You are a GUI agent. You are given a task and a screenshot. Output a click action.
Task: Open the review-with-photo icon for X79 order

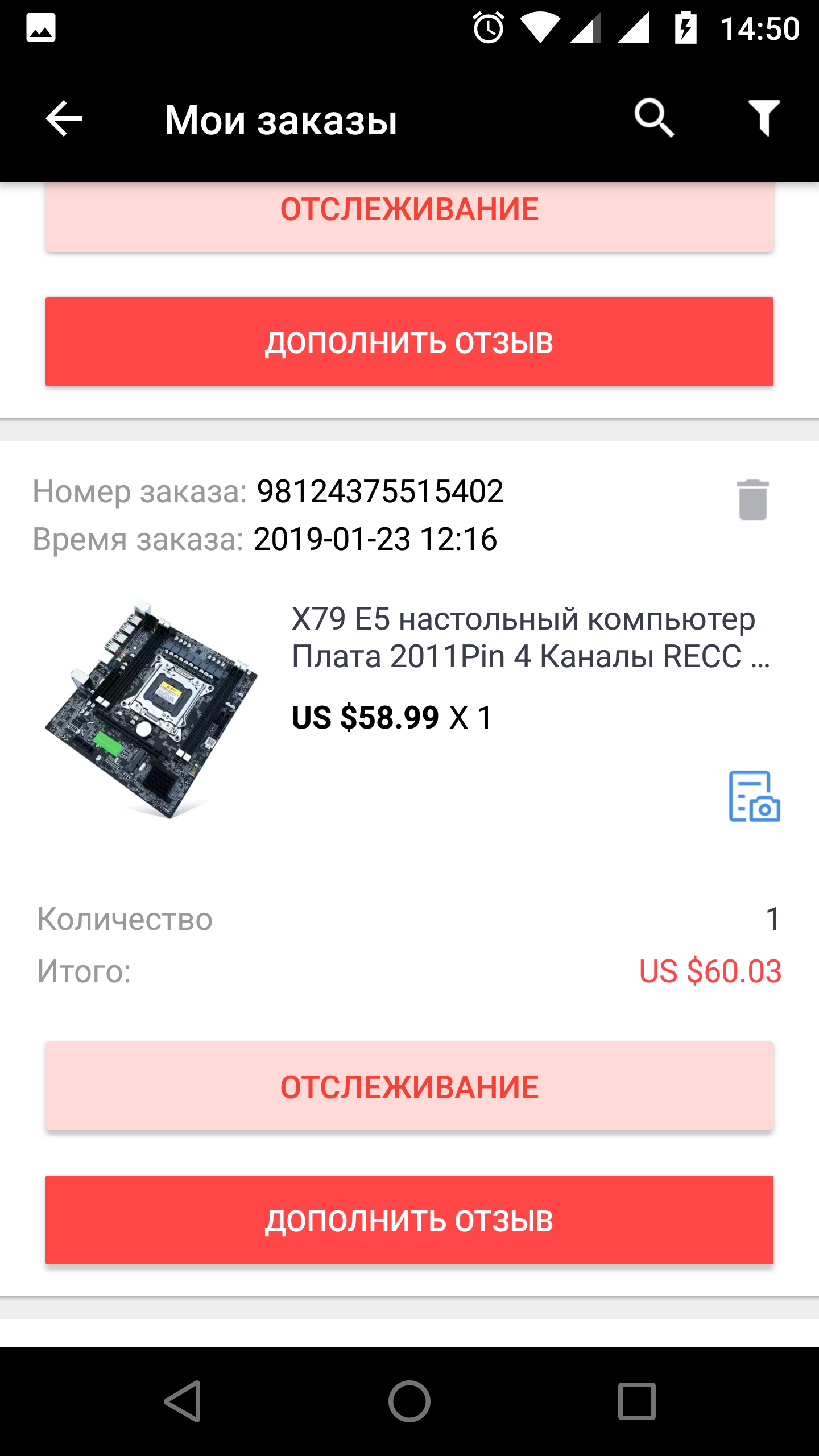754,796
